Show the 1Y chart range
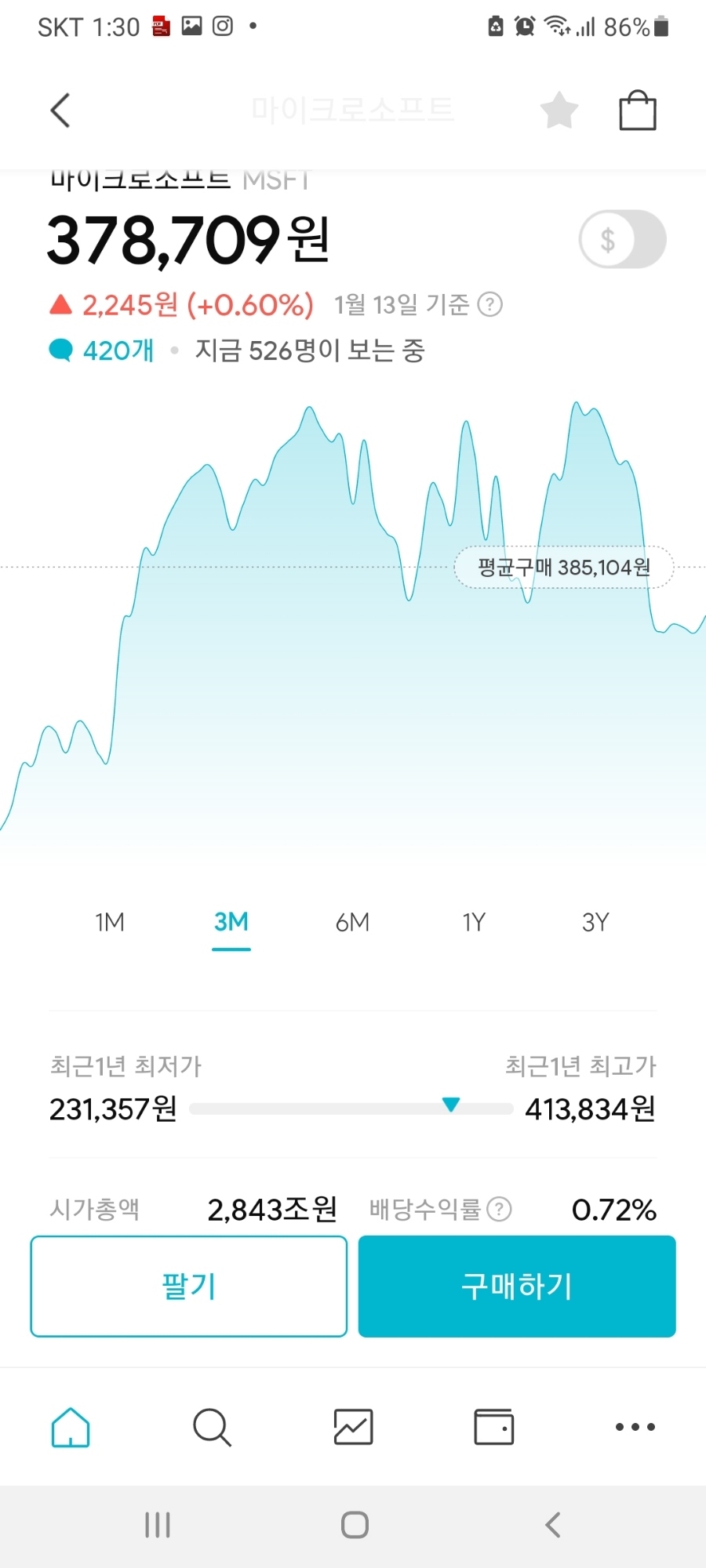 474,922
